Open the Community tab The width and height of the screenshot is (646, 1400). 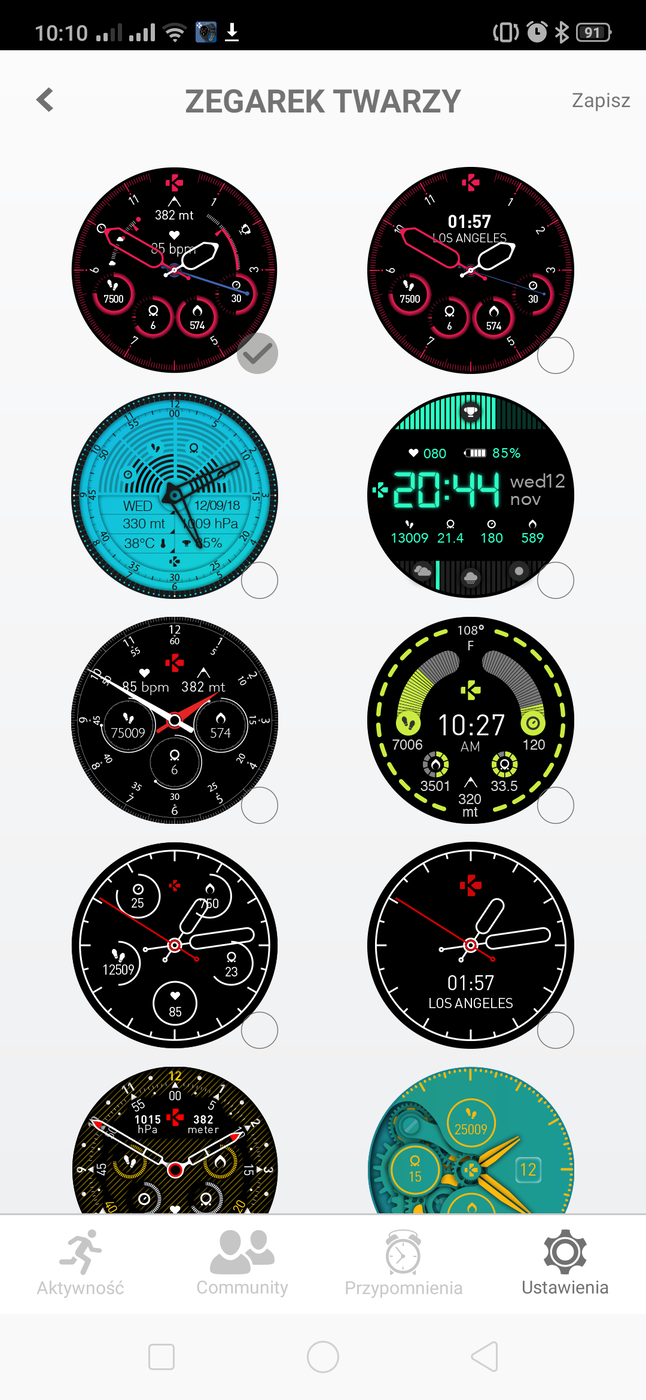coord(242,1264)
